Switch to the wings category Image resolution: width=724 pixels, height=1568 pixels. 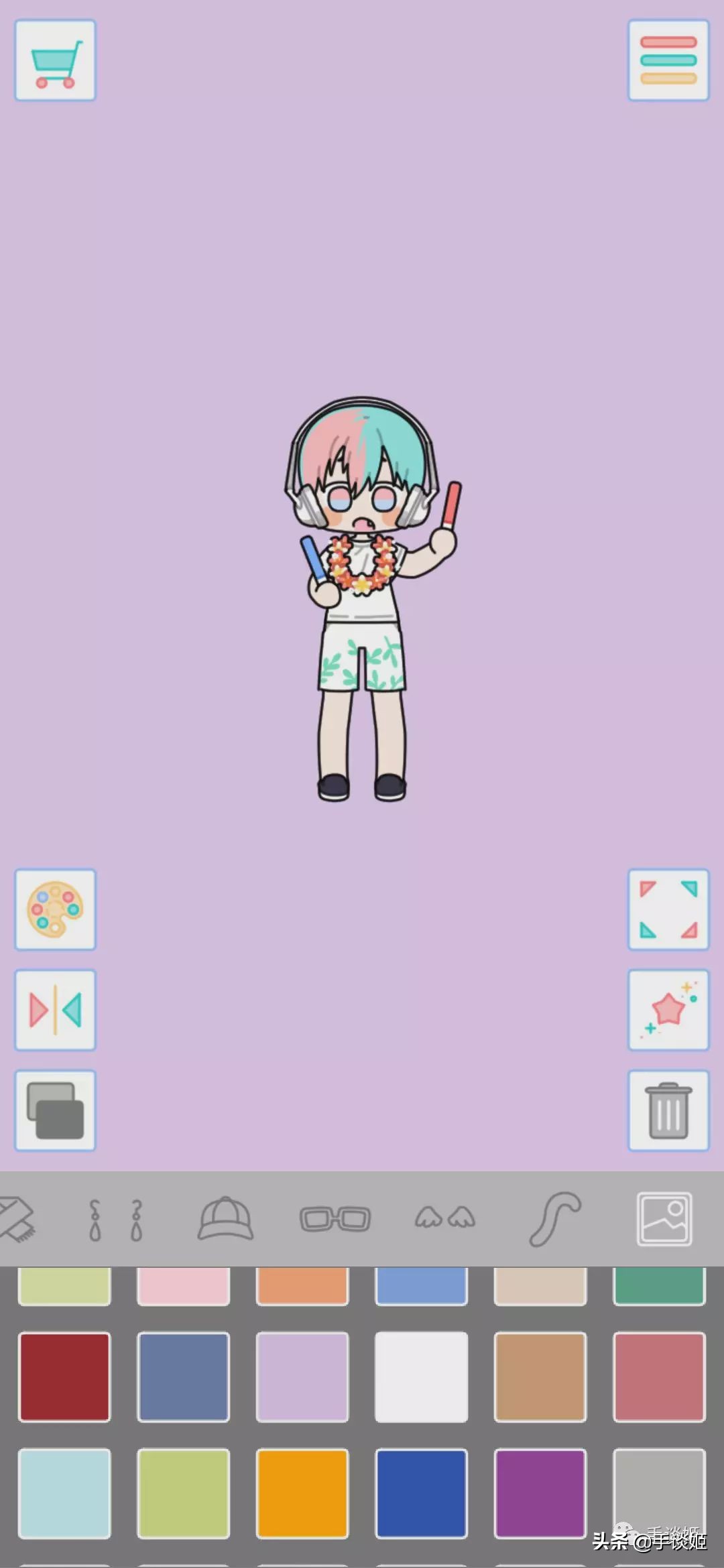tap(445, 1220)
